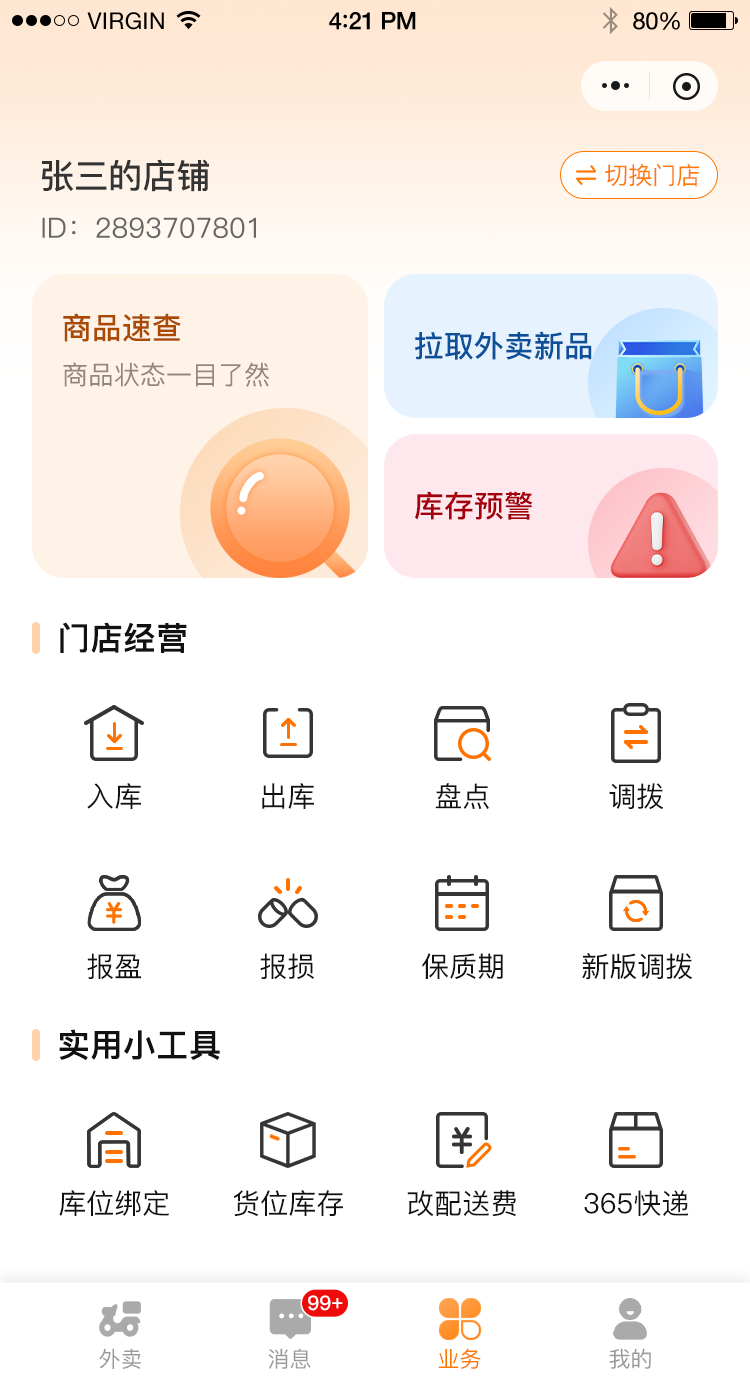Open the 保质期 shelf-life tool
Viewport: 750px width, 1383px height.
click(x=462, y=922)
